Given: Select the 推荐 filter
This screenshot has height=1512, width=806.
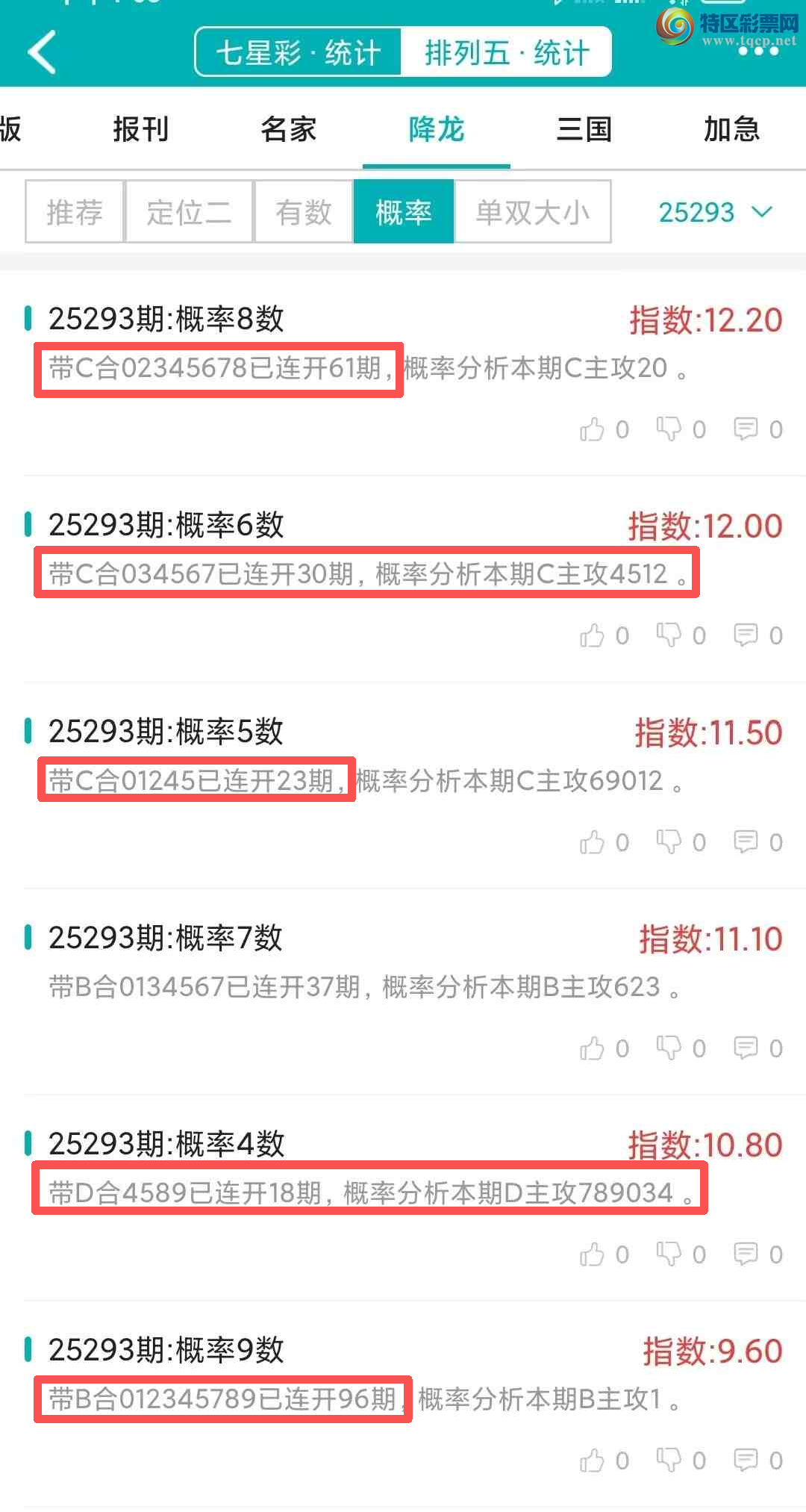Looking at the screenshot, I should tap(75, 212).
